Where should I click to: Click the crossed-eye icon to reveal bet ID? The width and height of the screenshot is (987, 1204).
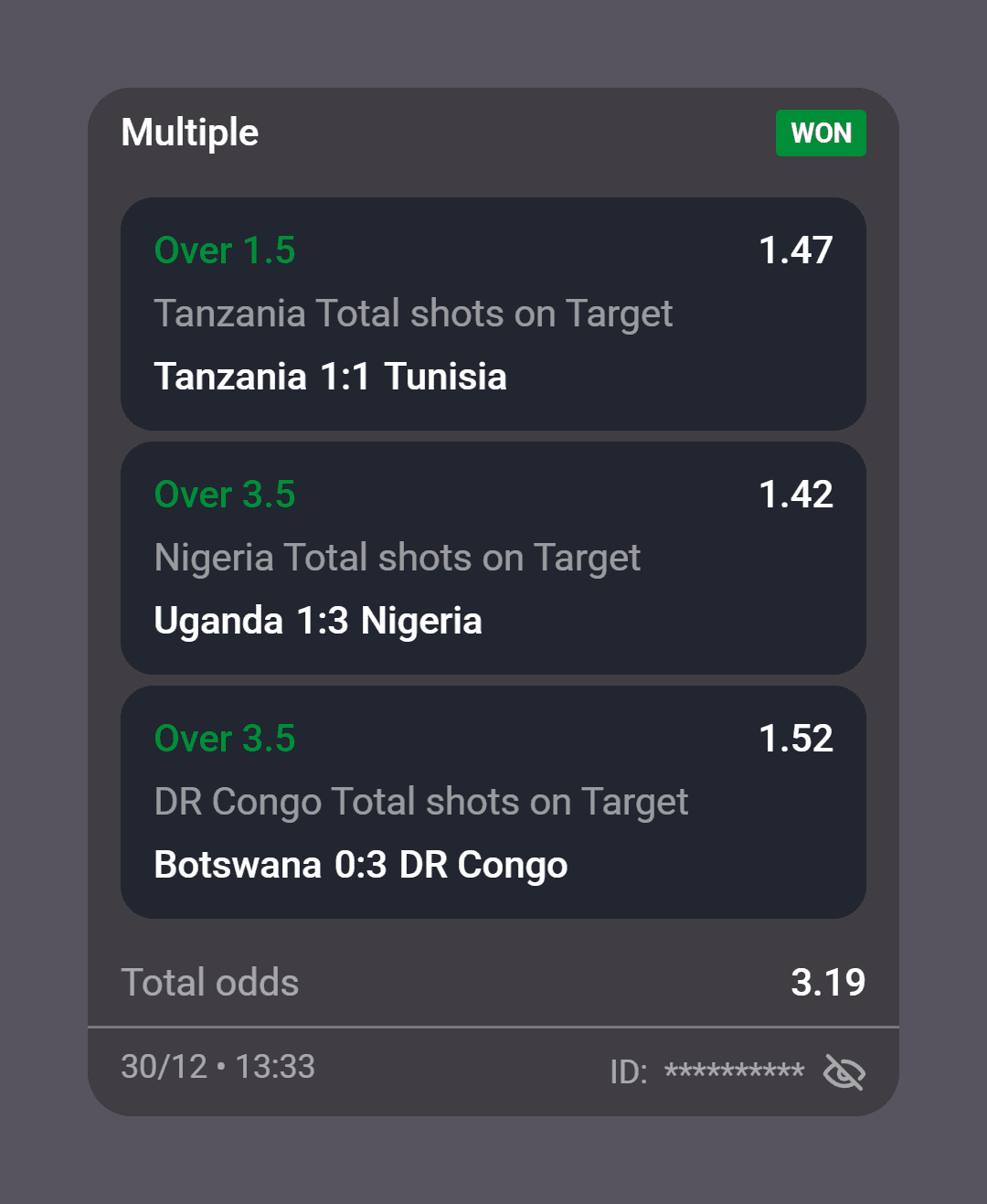click(x=843, y=1072)
